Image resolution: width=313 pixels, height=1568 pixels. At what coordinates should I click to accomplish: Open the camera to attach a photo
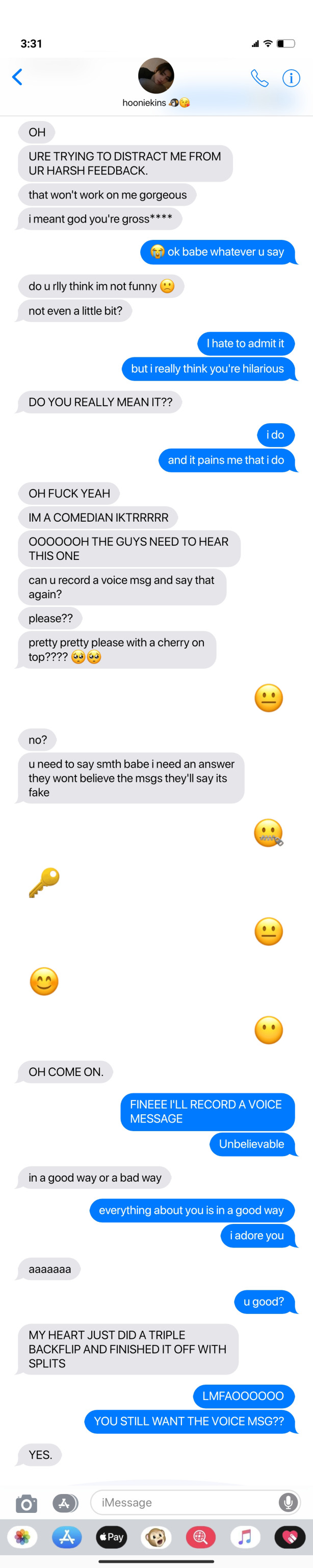pos(26,1504)
